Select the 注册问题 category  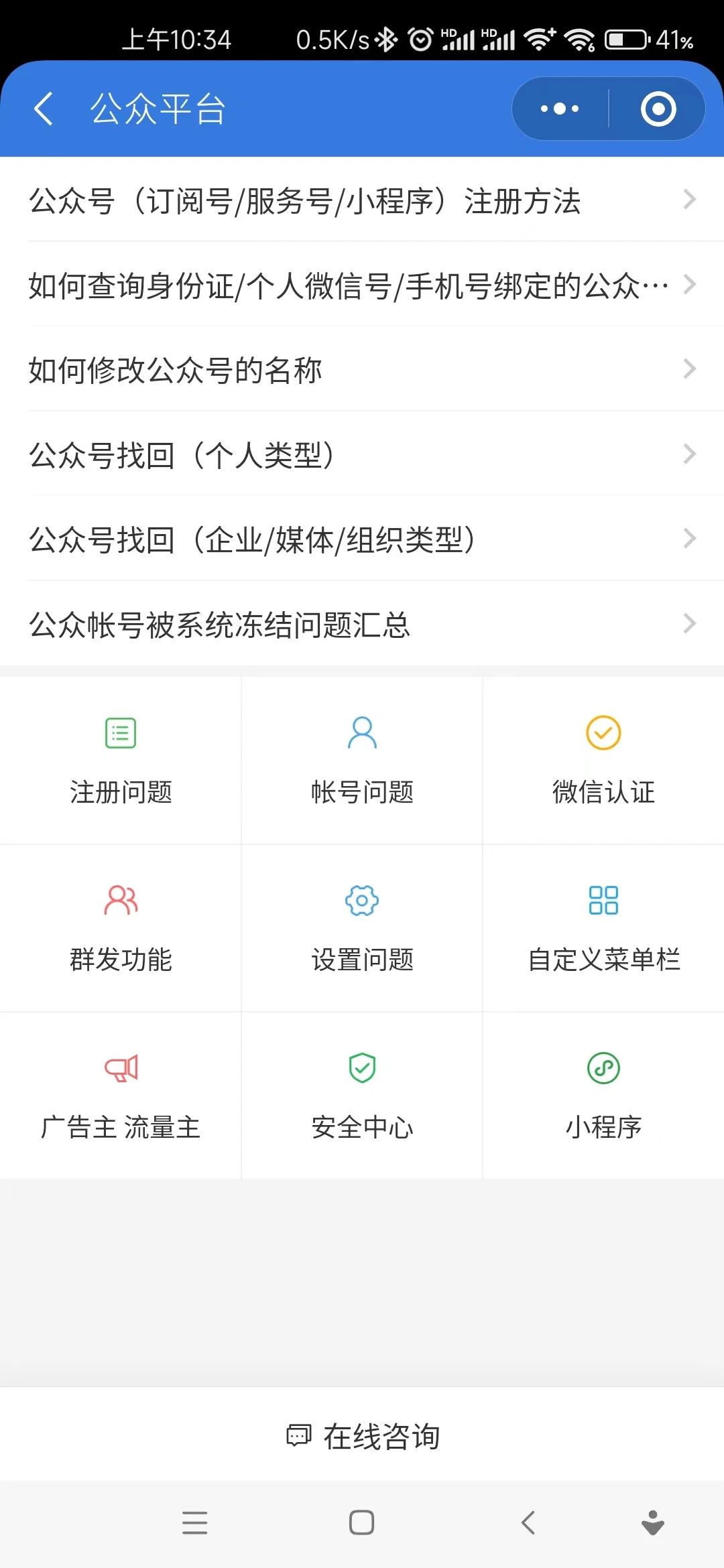coord(121,761)
